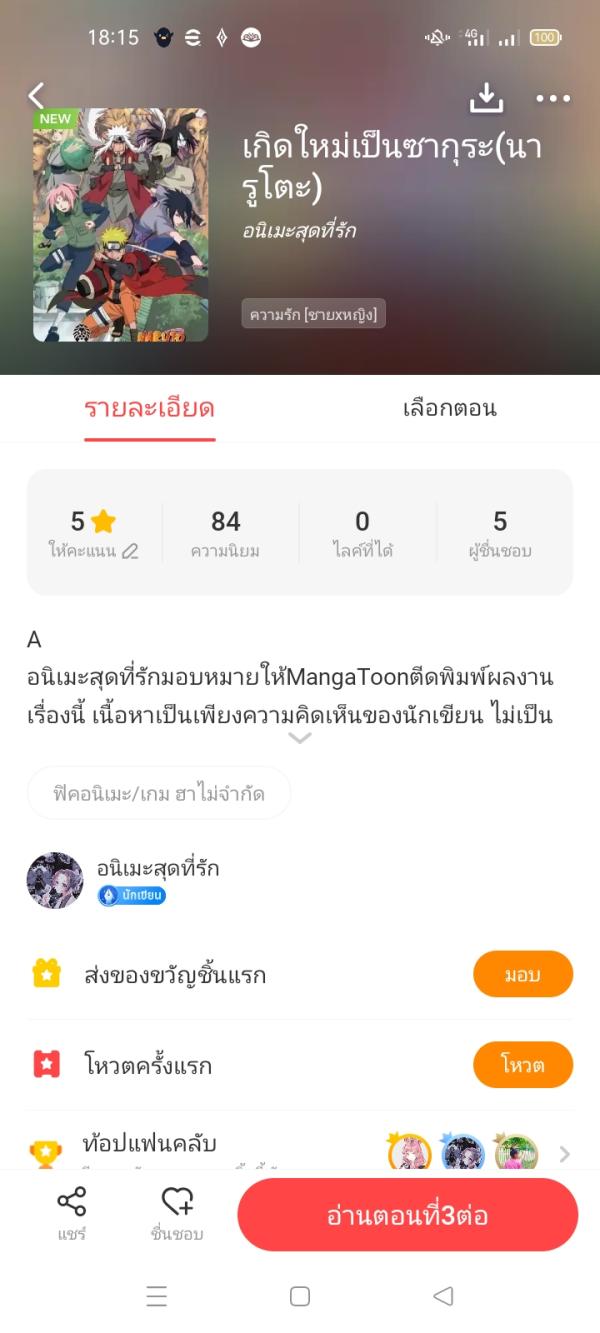Share this story via แชร์
Viewport: 600px width, 1333px height.
click(71, 1213)
